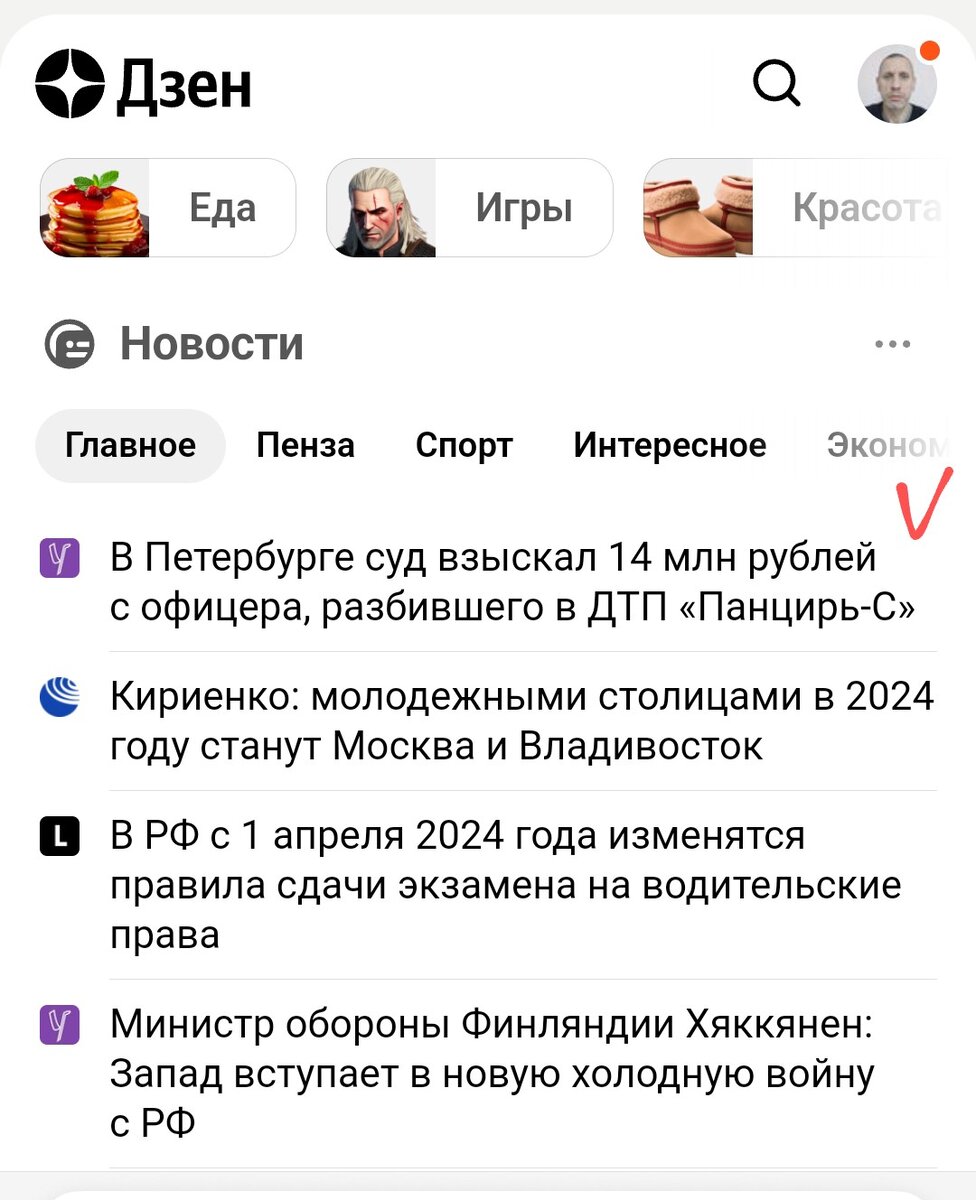Click the black L source icon by the driving exam story

pyautogui.click(x=61, y=837)
